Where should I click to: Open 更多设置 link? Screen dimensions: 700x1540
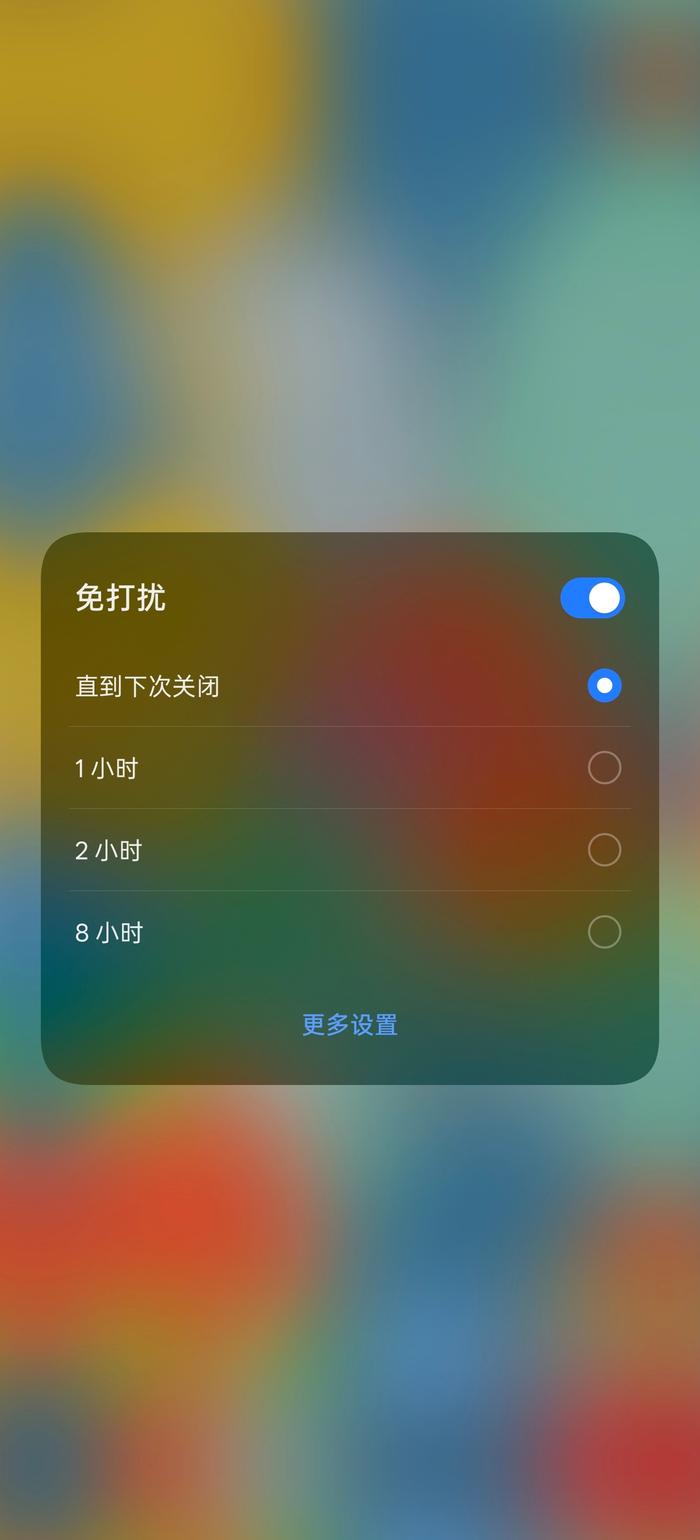[350, 1025]
